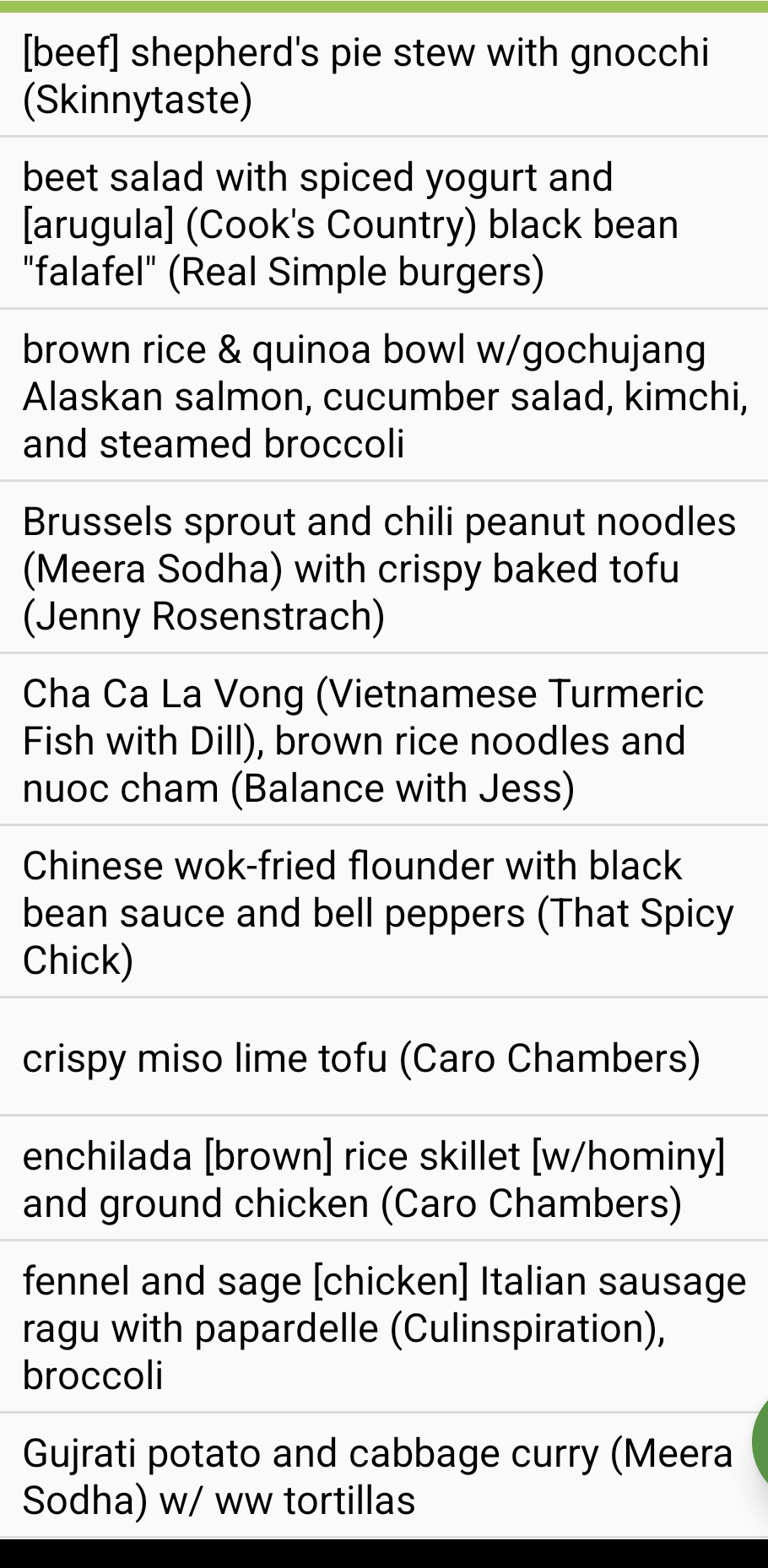Image resolution: width=768 pixels, height=1568 pixels.
Task: Tap the green floating action button
Action: pyautogui.click(x=760, y=1441)
